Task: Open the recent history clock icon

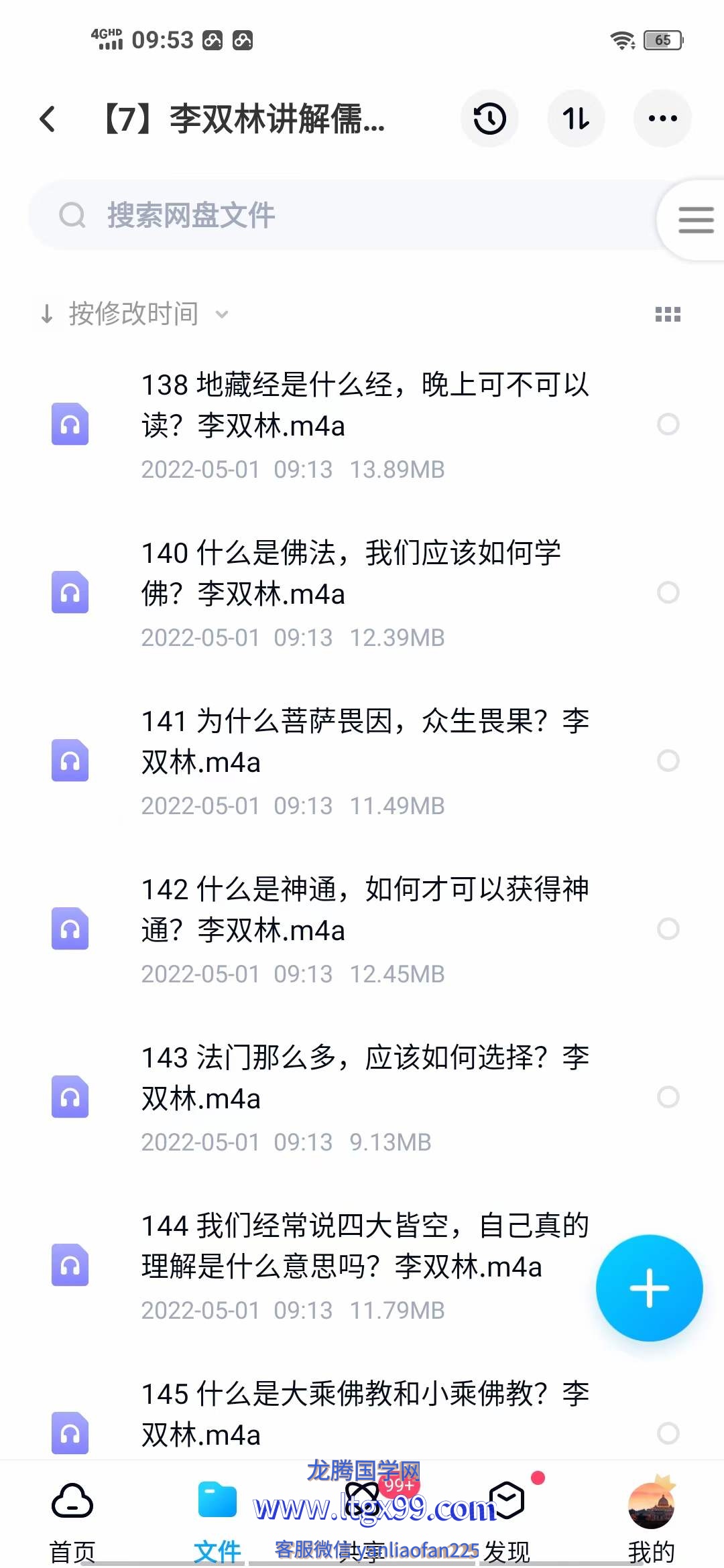Action: [x=489, y=119]
